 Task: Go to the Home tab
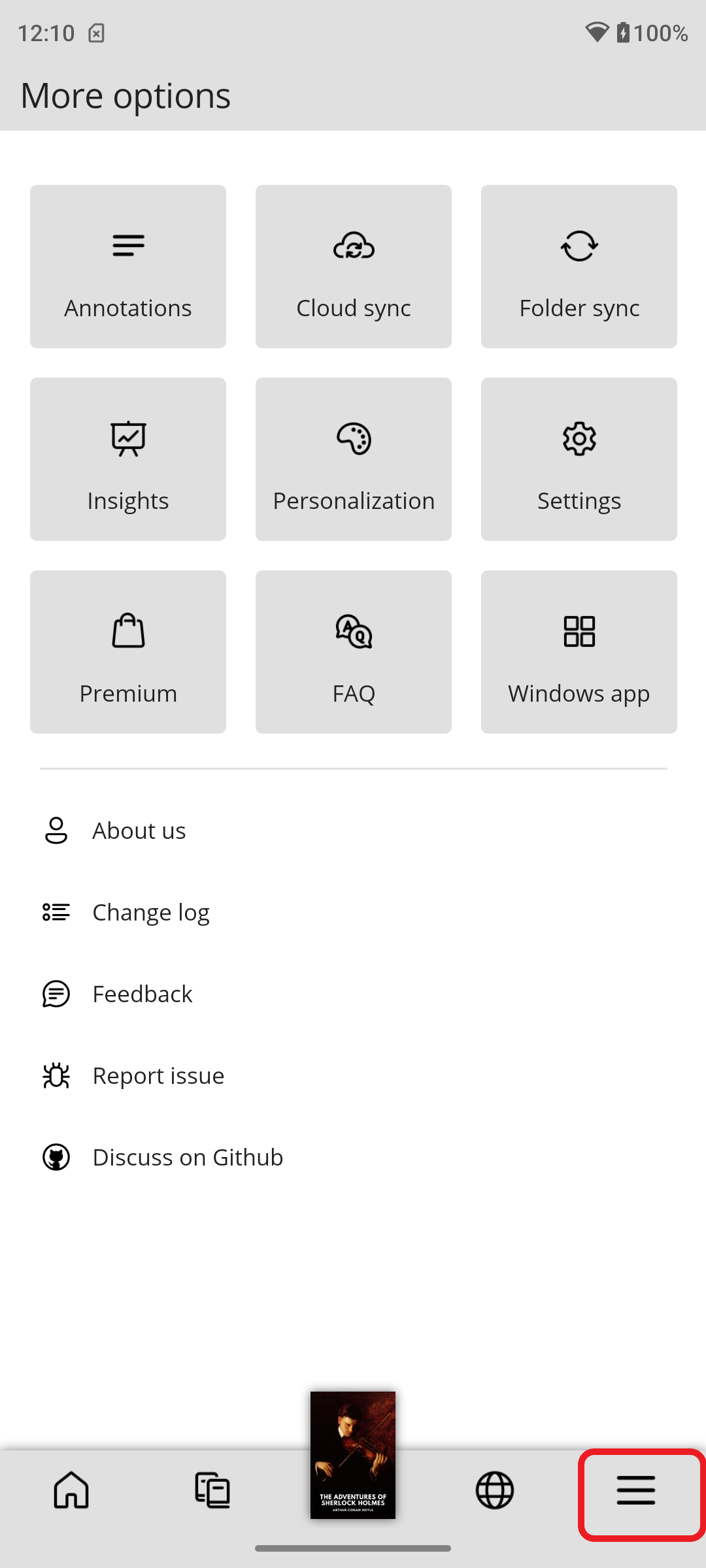[71, 1490]
